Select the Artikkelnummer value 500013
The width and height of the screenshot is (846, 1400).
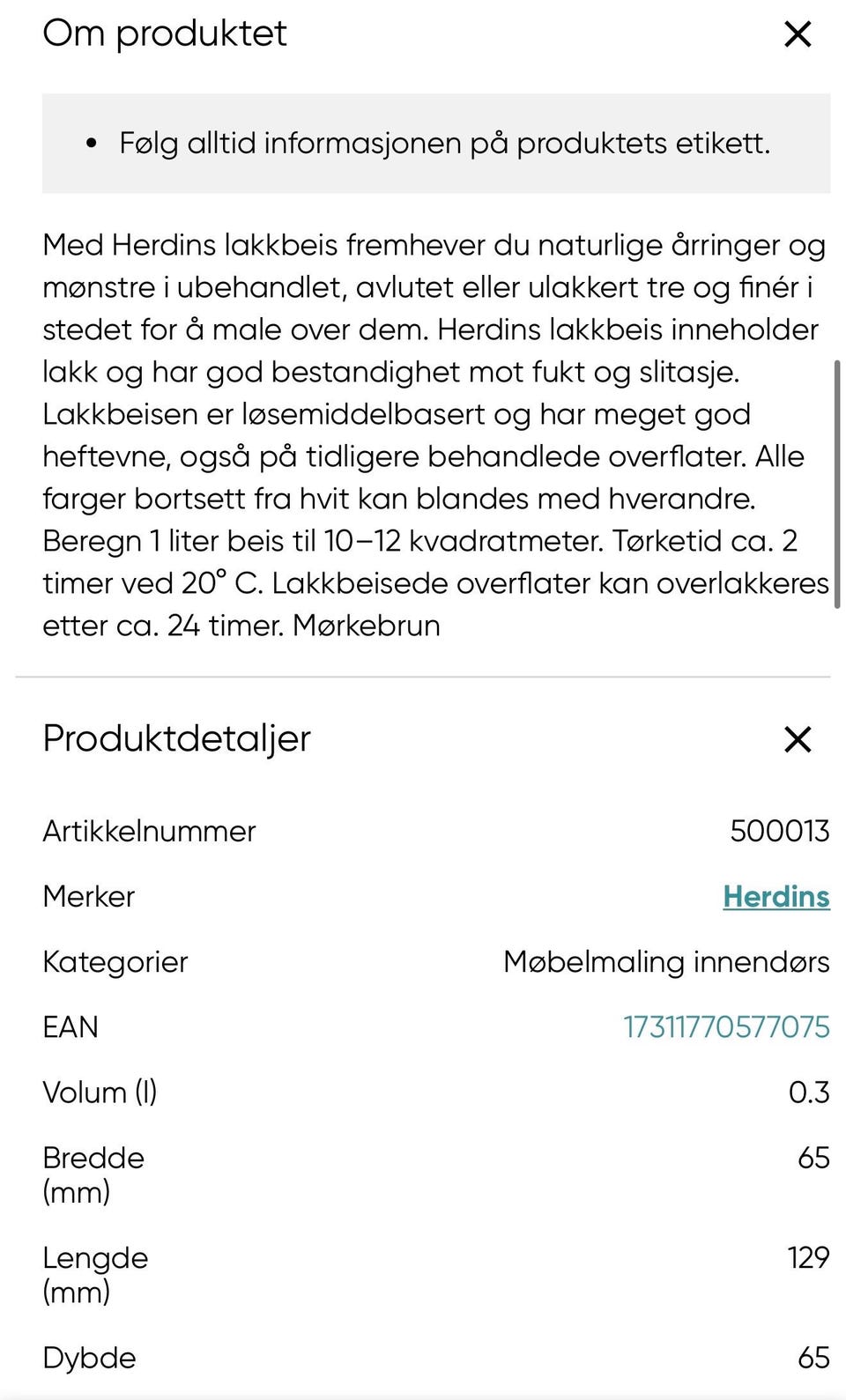click(x=779, y=830)
